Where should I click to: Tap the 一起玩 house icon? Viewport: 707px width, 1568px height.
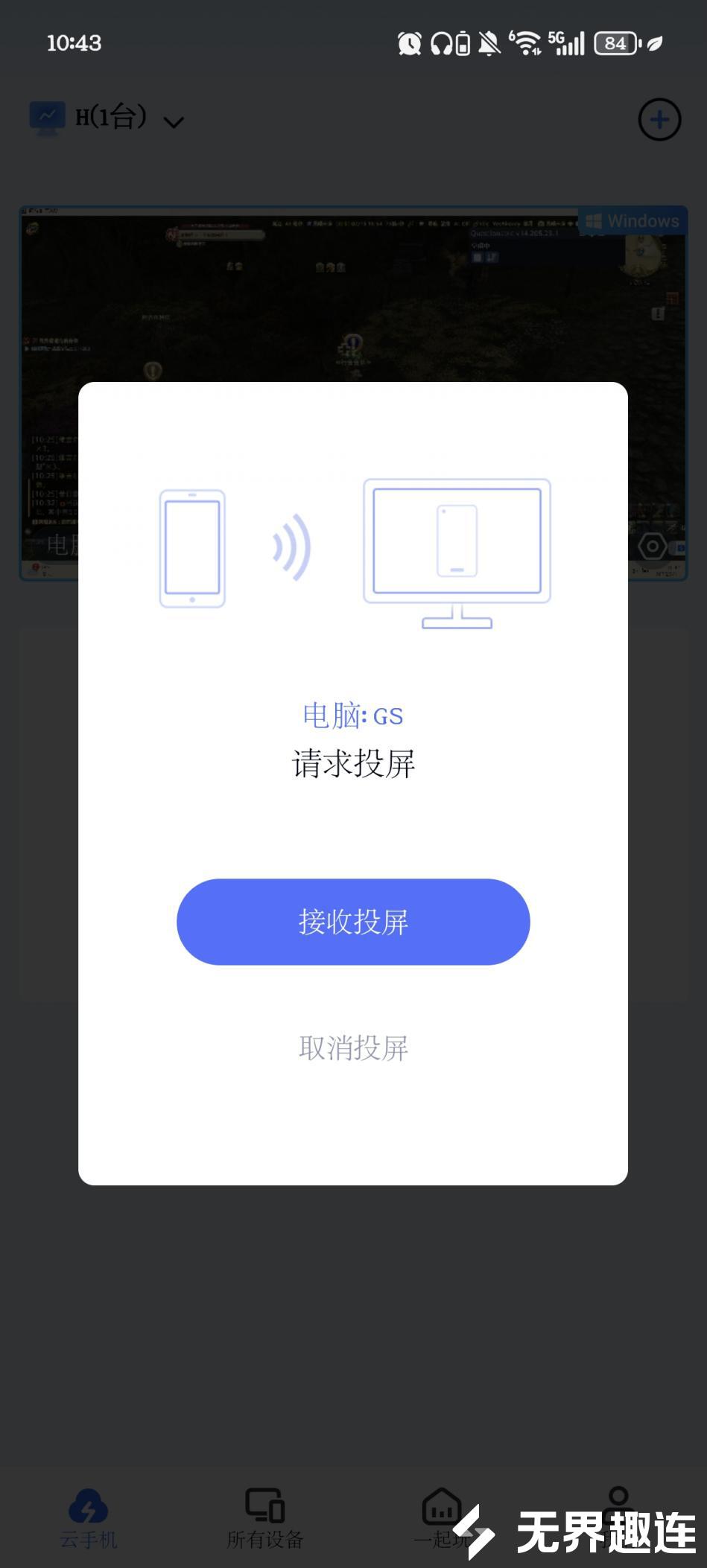pos(443,1504)
